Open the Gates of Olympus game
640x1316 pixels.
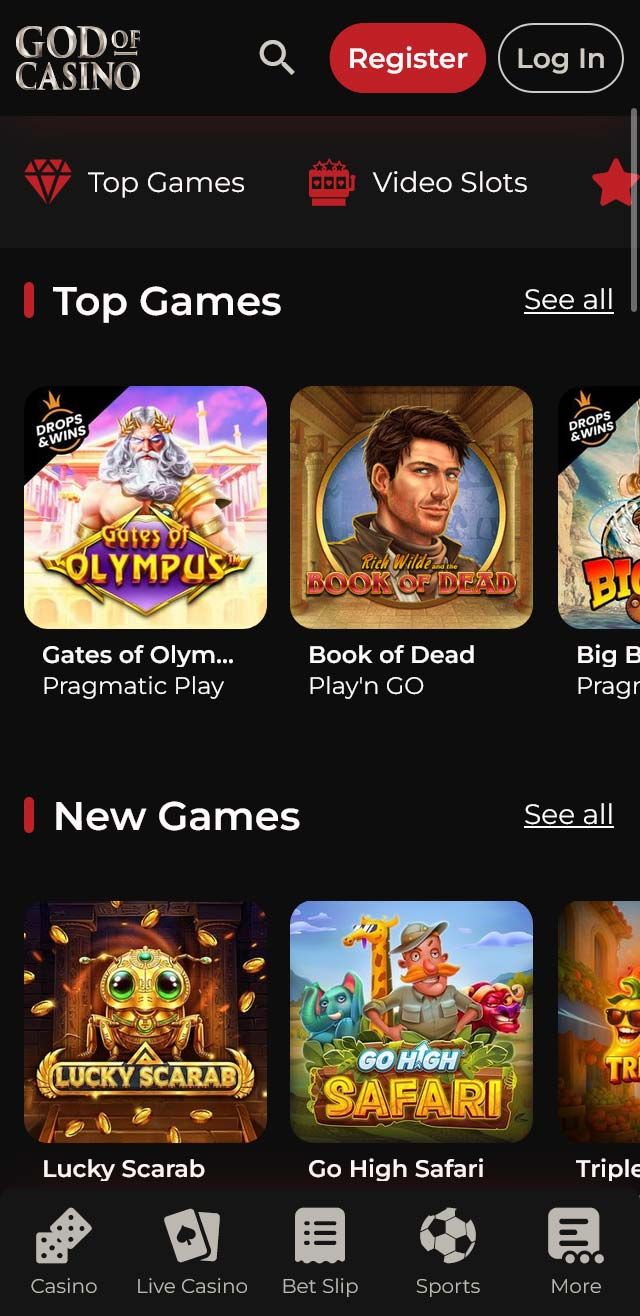coord(145,507)
